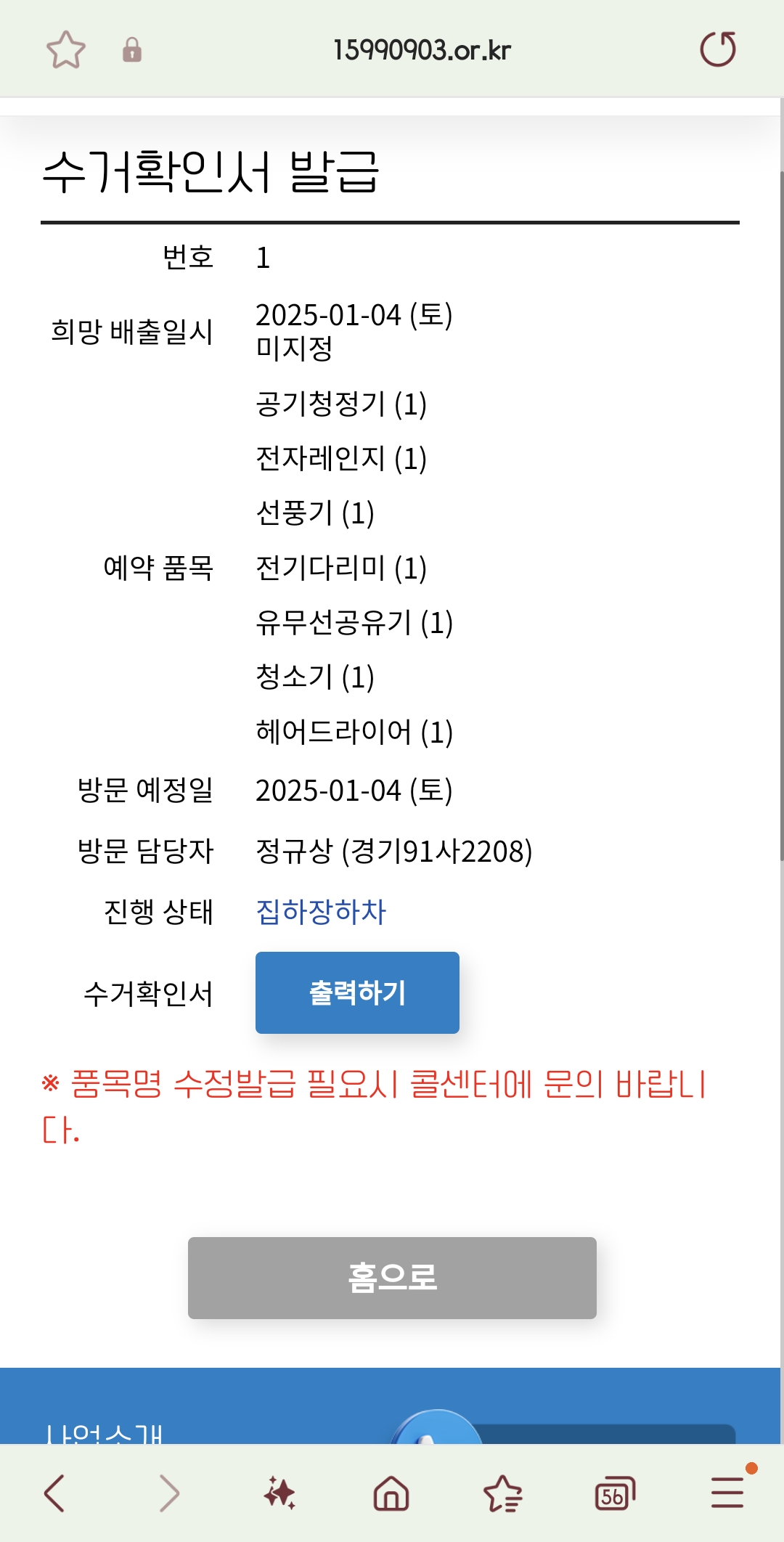Reload the page
The width and height of the screenshot is (784, 1542).
click(x=717, y=49)
